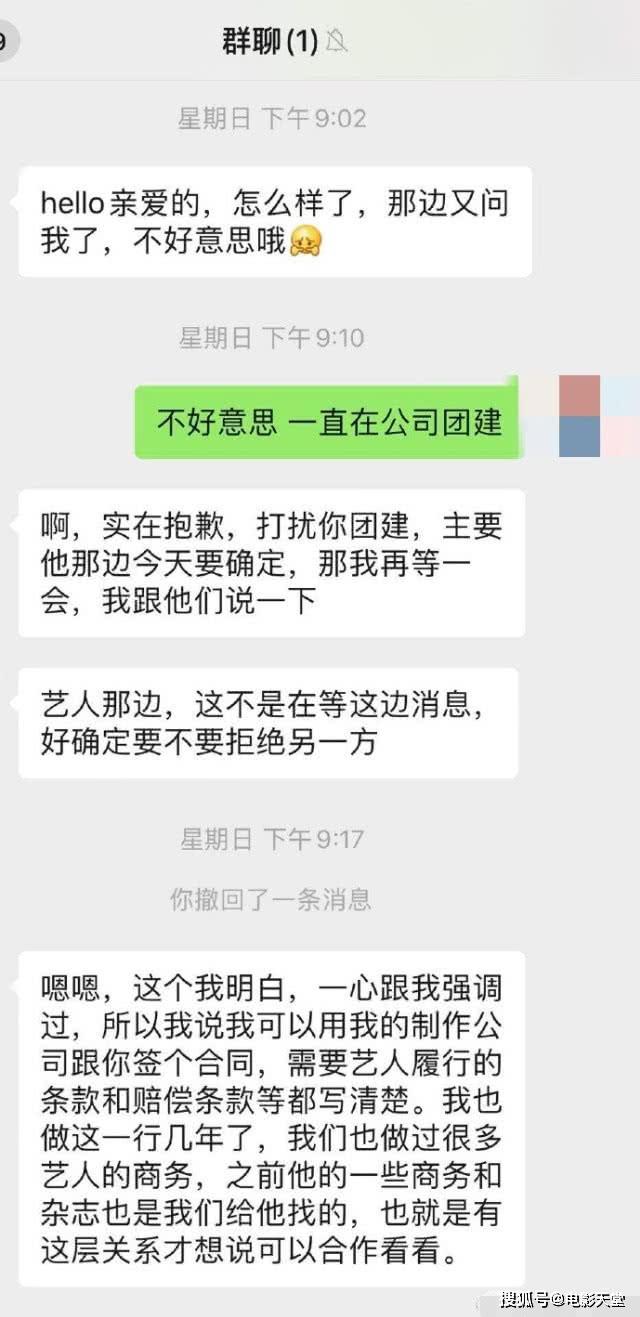Open the sender's blurred avatar profile
Screen dimensions: 640x1317
click(x=581, y=416)
